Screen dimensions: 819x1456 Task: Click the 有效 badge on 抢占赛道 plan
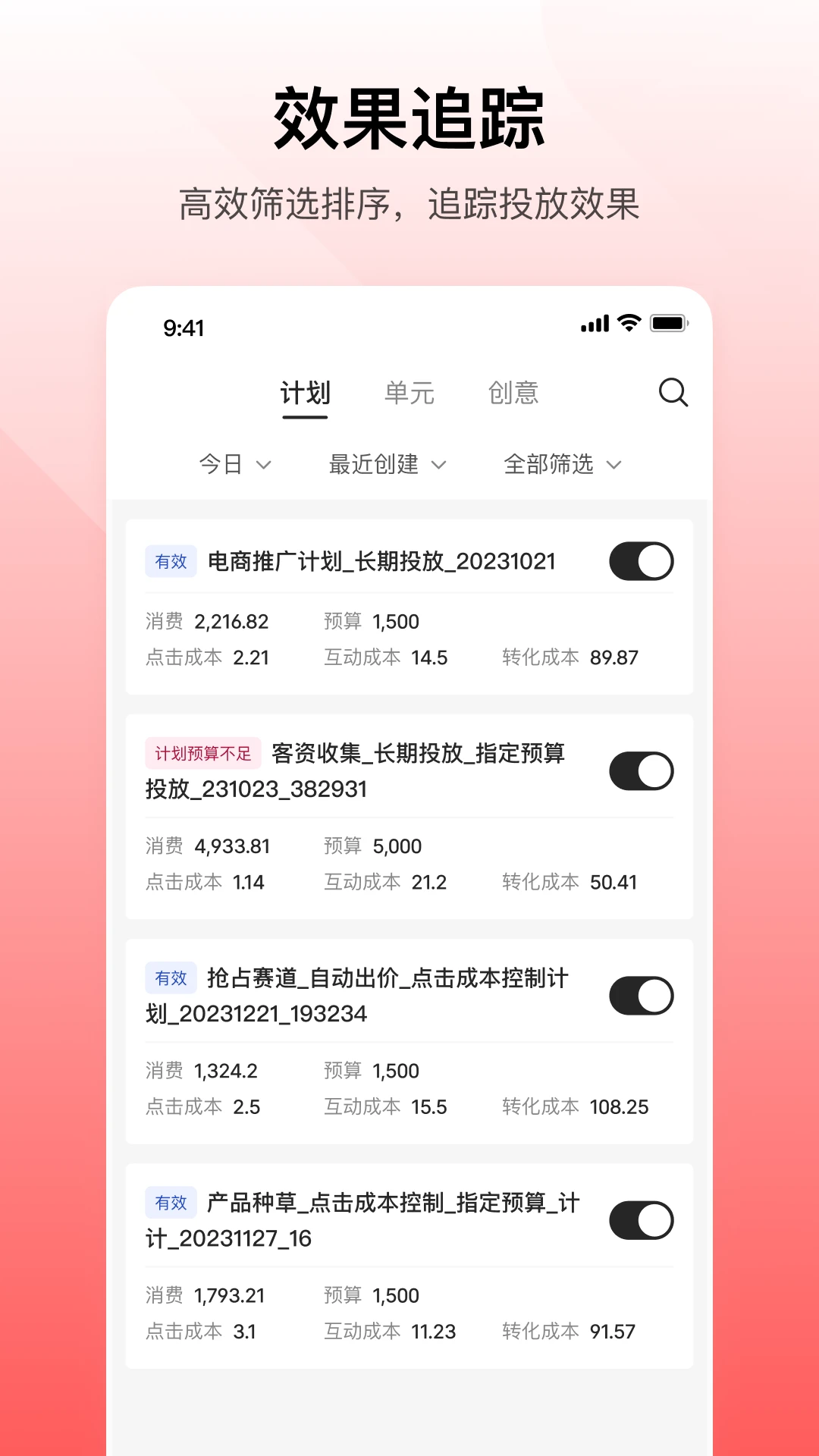(171, 979)
